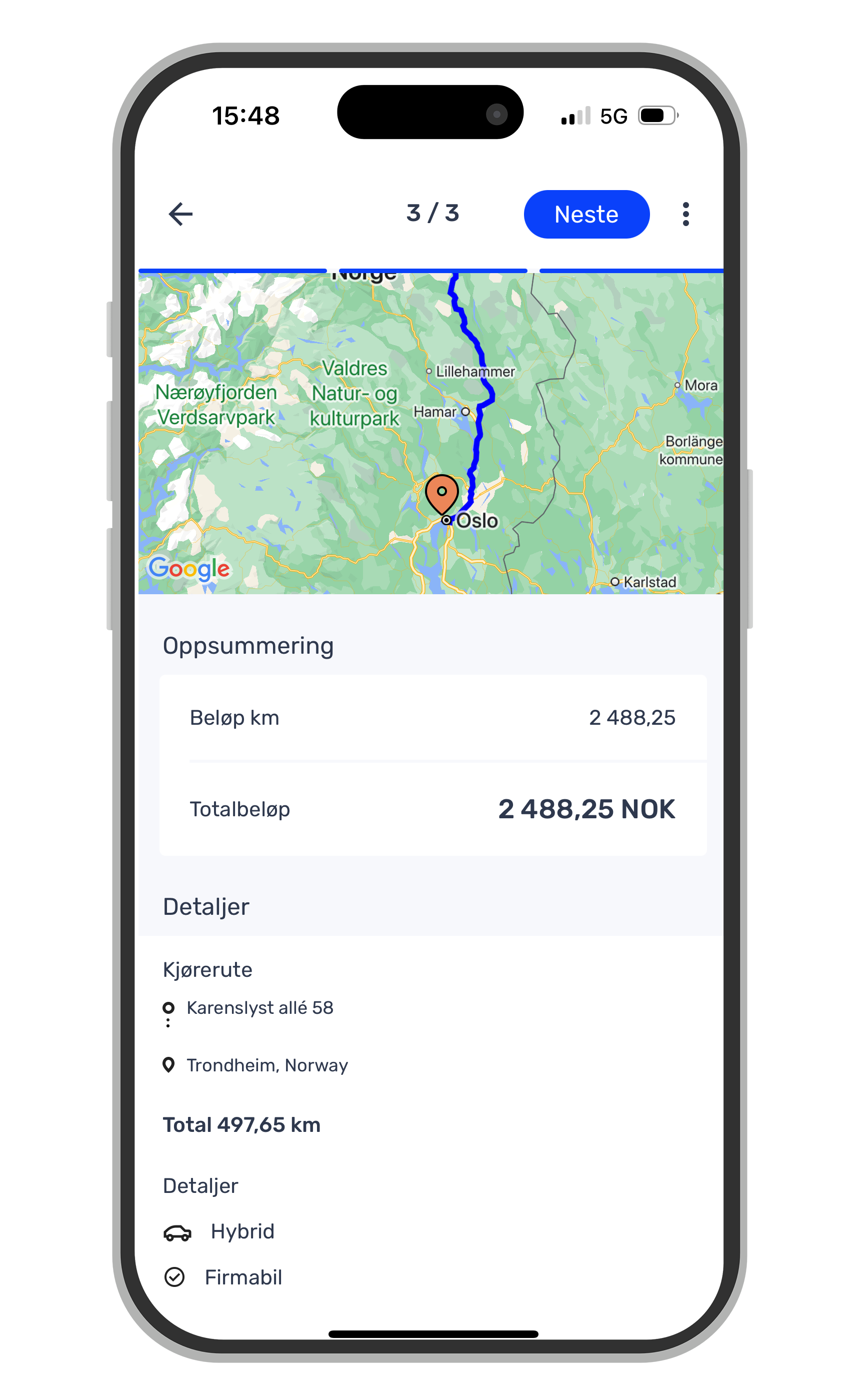
Task: Go back with the arrow icon
Action: click(180, 214)
